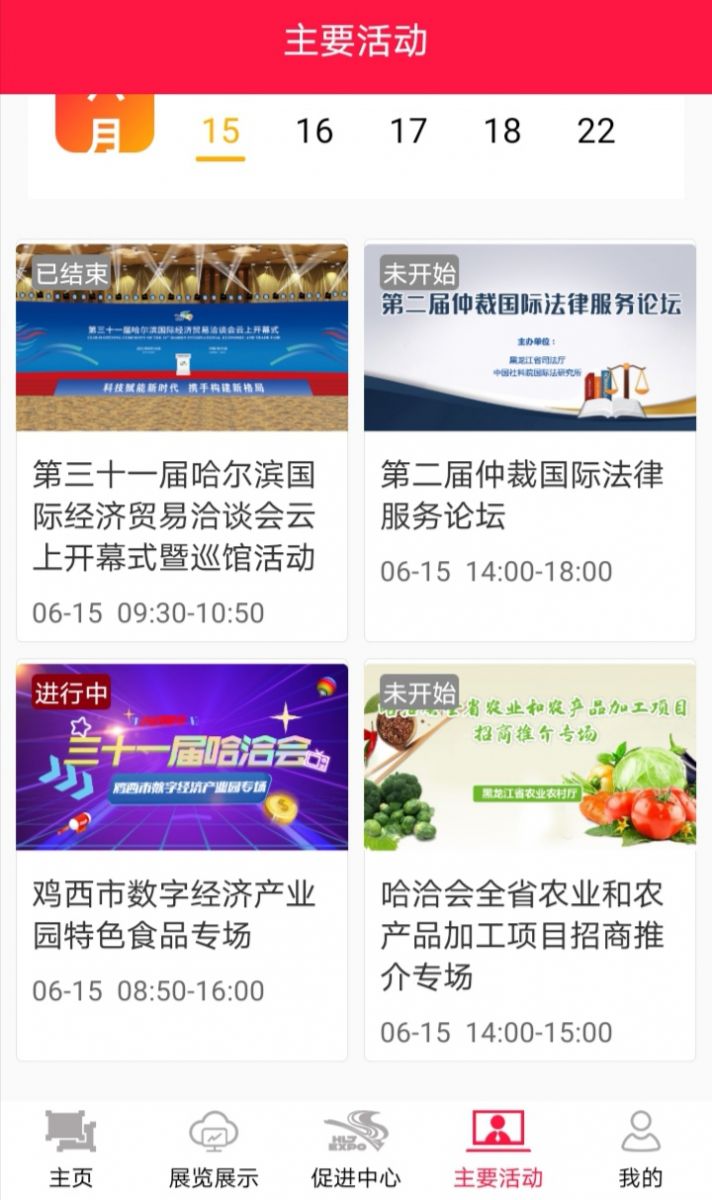Select date 16 in the date strip
This screenshot has width=712, height=1200.
click(314, 131)
